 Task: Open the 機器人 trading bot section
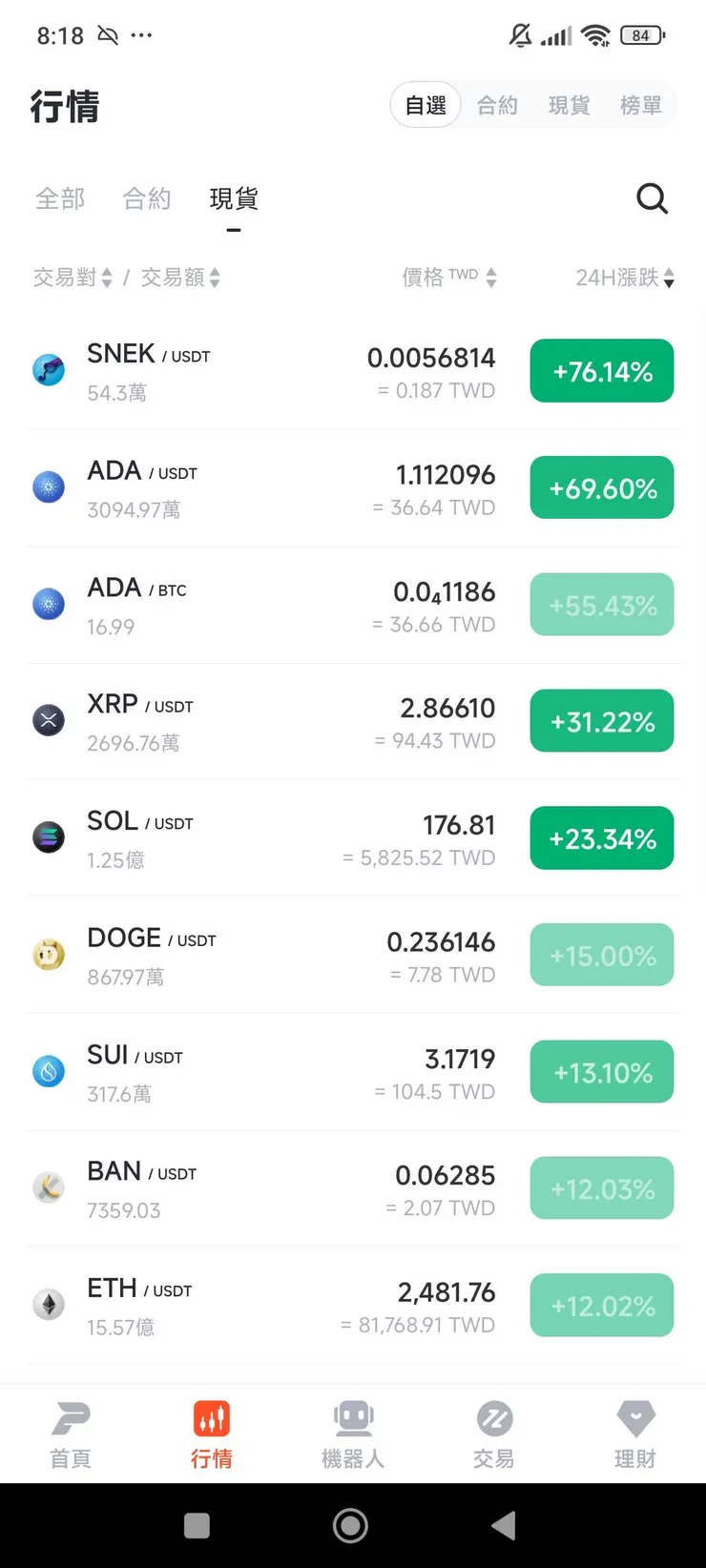click(353, 1431)
